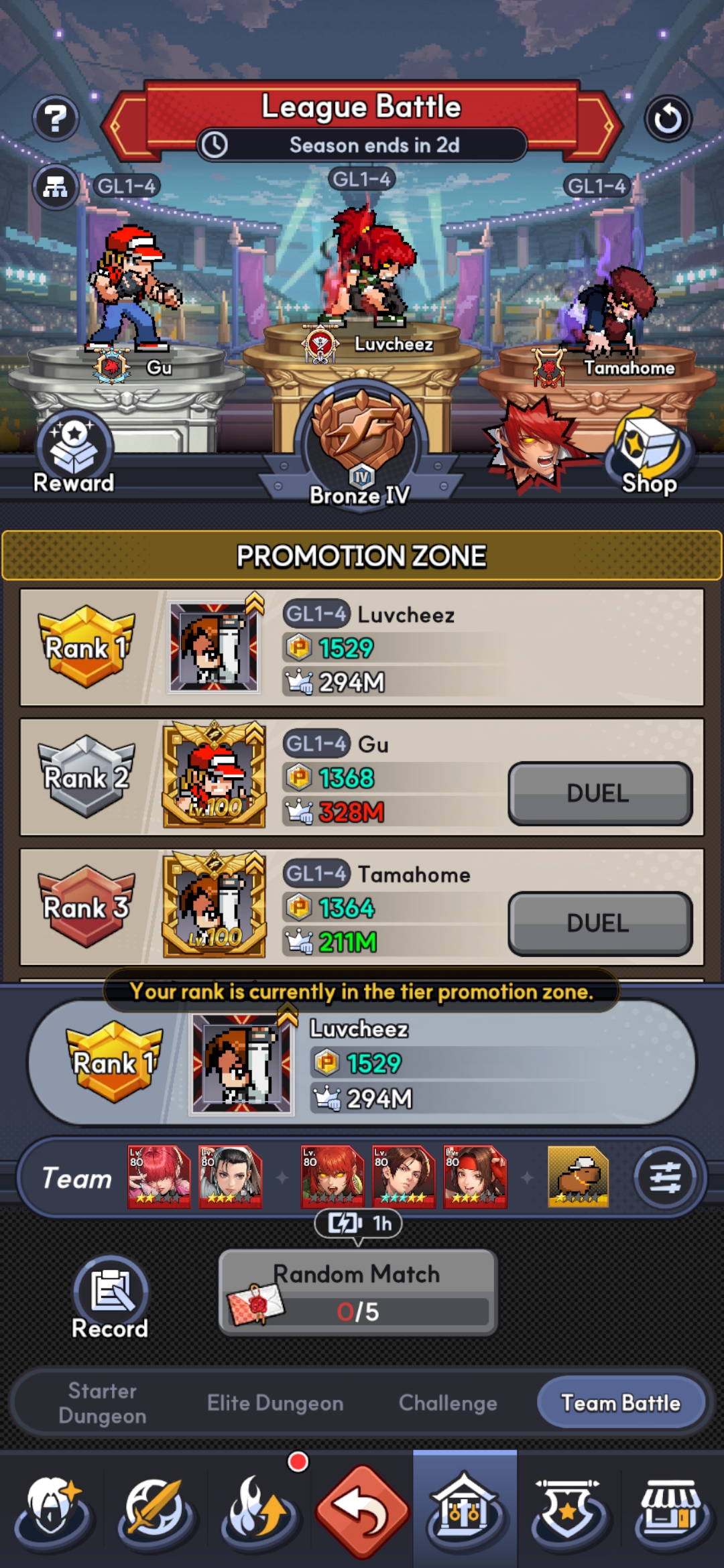Open the battle Record
724x1568 pixels.
coord(110,1299)
